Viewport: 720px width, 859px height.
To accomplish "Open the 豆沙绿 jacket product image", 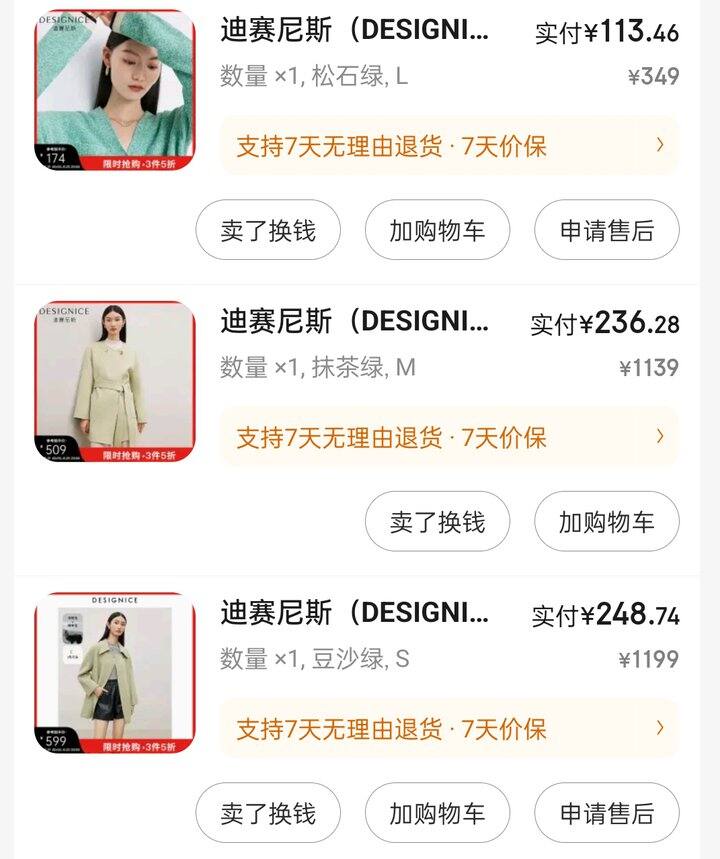I will tap(115, 673).
